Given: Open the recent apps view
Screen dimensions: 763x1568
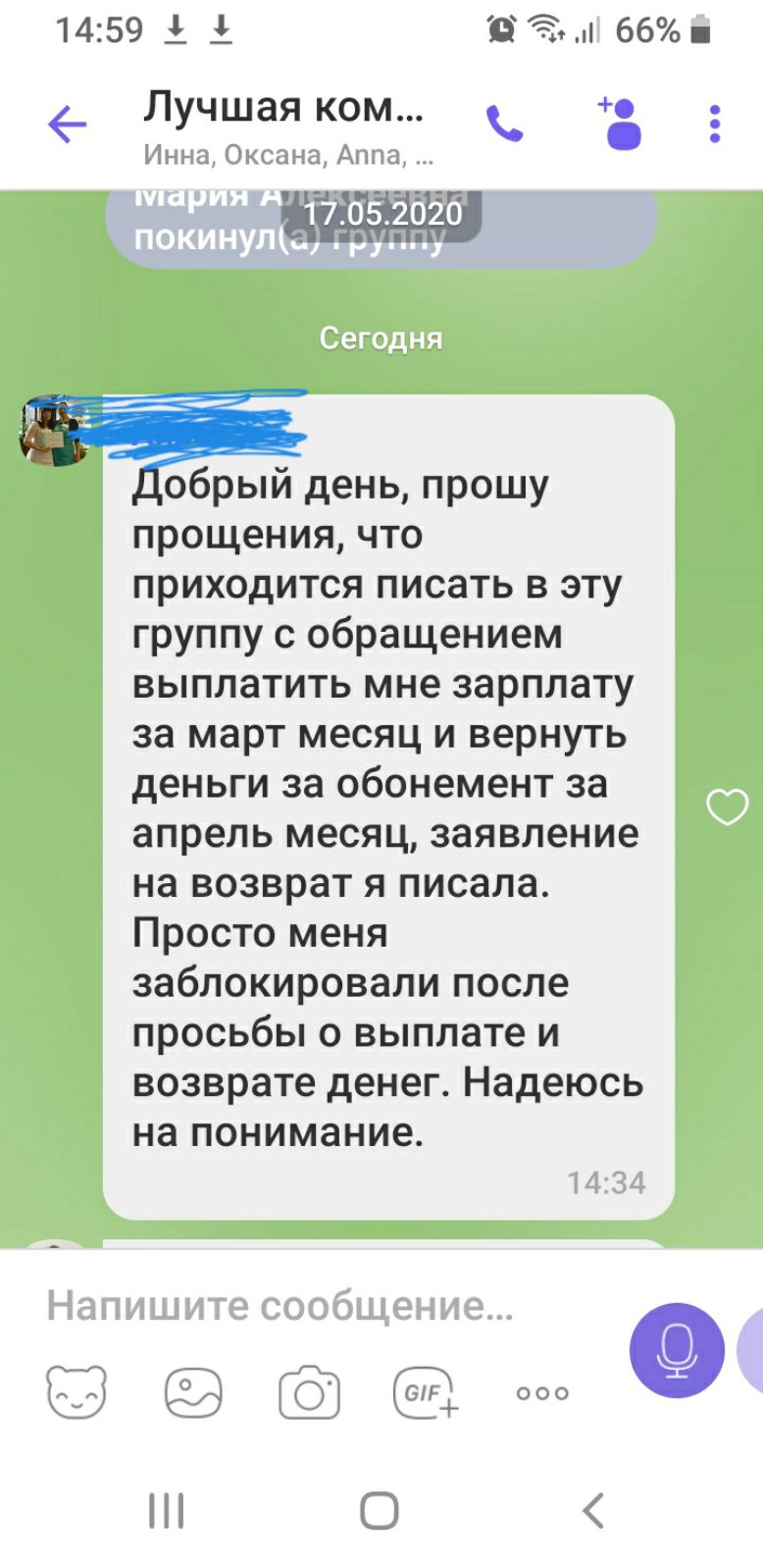Looking at the screenshot, I should tap(167, 1511).
